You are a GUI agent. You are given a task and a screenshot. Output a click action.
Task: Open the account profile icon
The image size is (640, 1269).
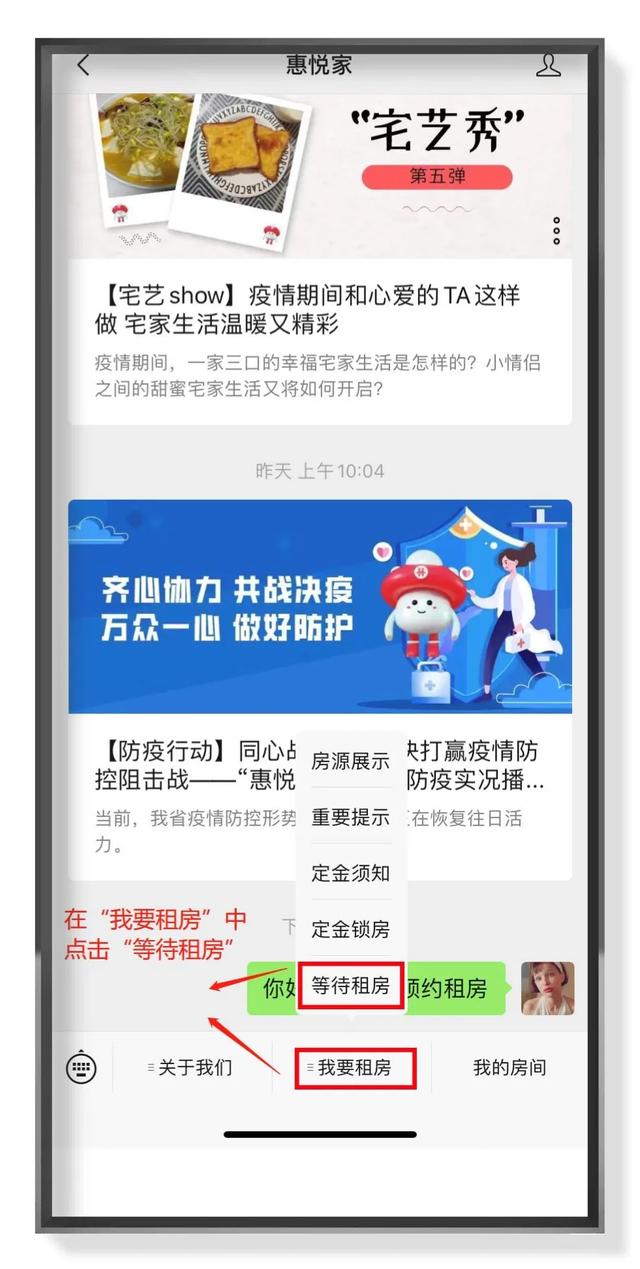click(x=548, y=65)
